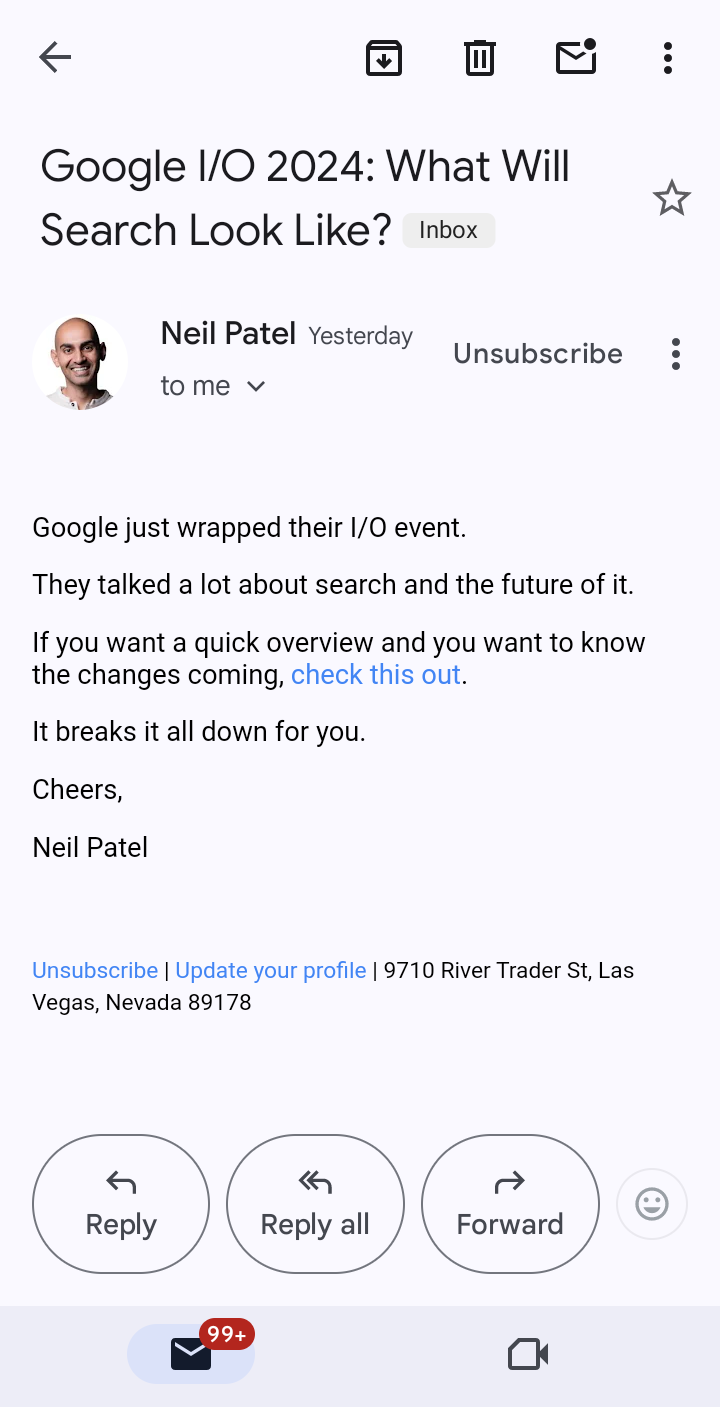Open the sender's three-dot options menu
Image resolution: width=720 pixels, height=1407 pixels.
[676, 354]
